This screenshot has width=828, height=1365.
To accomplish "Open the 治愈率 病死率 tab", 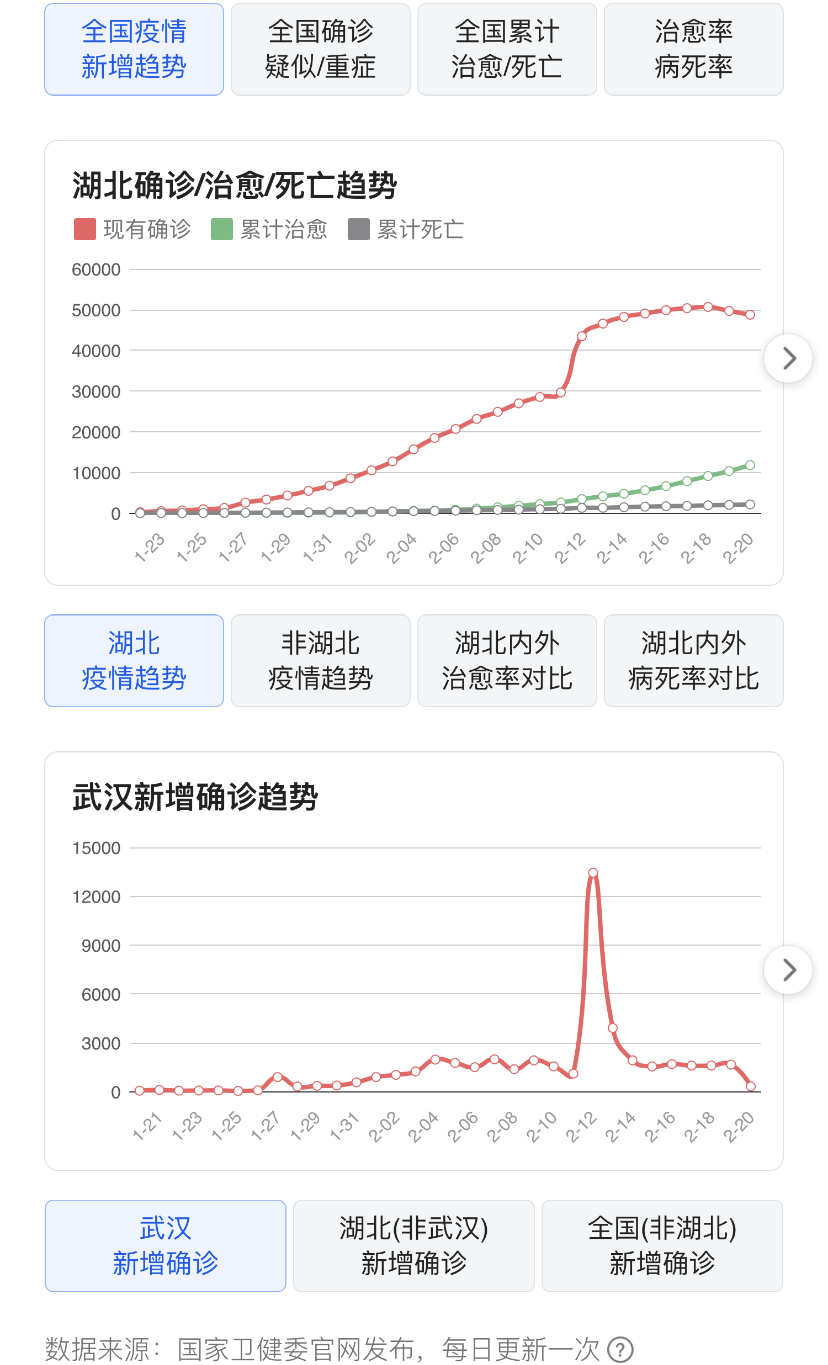I will point(694,49).
